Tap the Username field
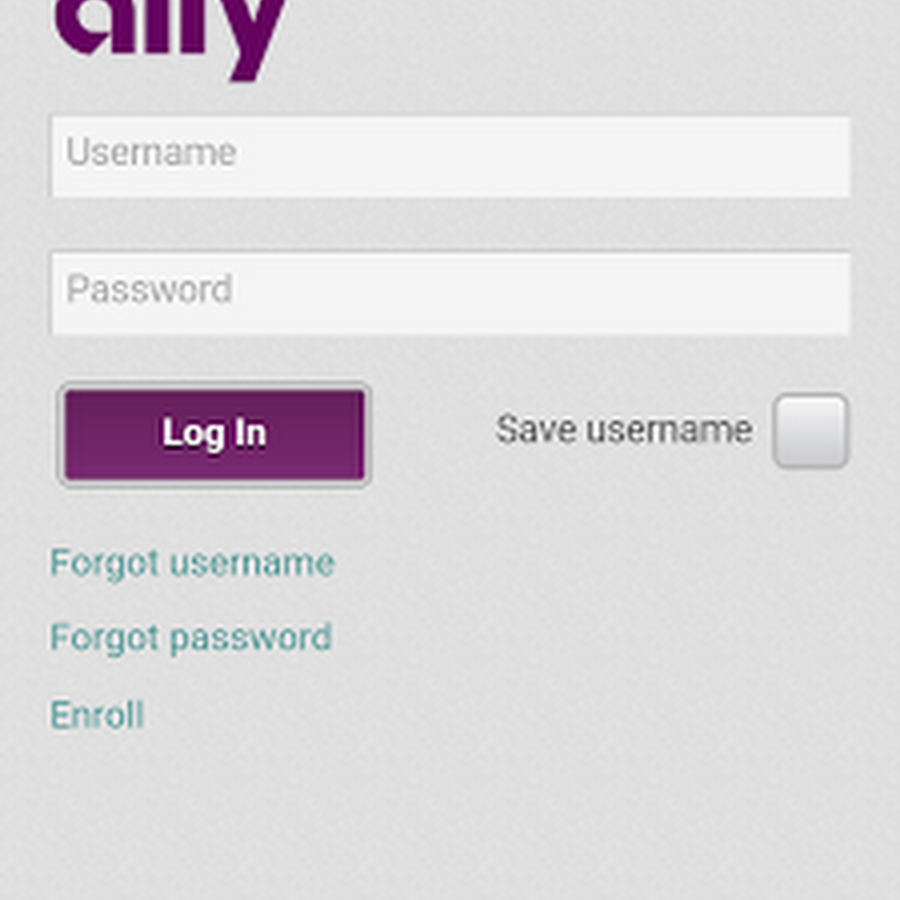Screen dimensions: 900x900 tap(450, 156)
